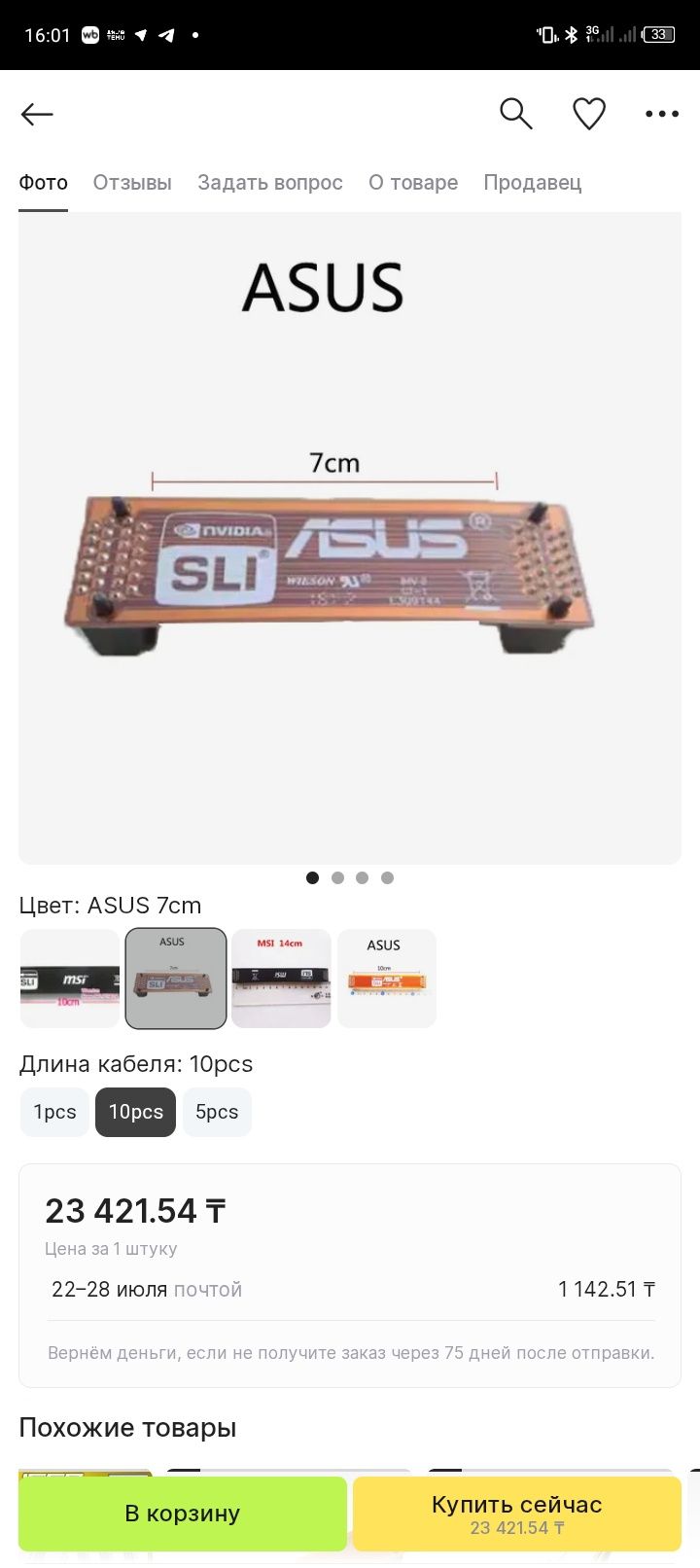The width and height of the screenshot is (700, 1568).
Task: Add item with В корзину button
Action: (183, 1514)
